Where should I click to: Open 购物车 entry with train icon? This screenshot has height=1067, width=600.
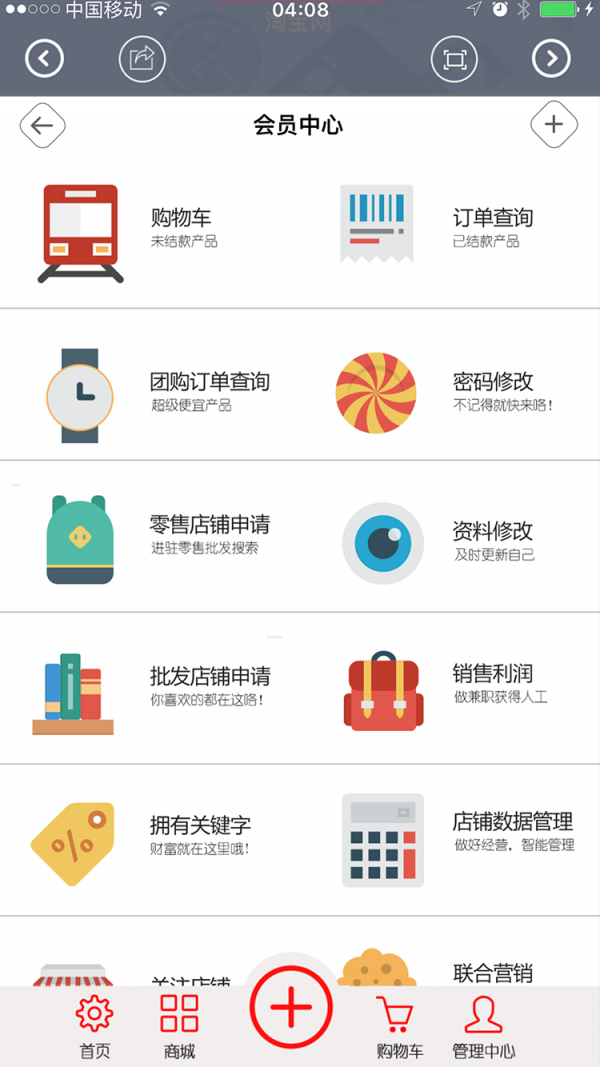[150, 233]
